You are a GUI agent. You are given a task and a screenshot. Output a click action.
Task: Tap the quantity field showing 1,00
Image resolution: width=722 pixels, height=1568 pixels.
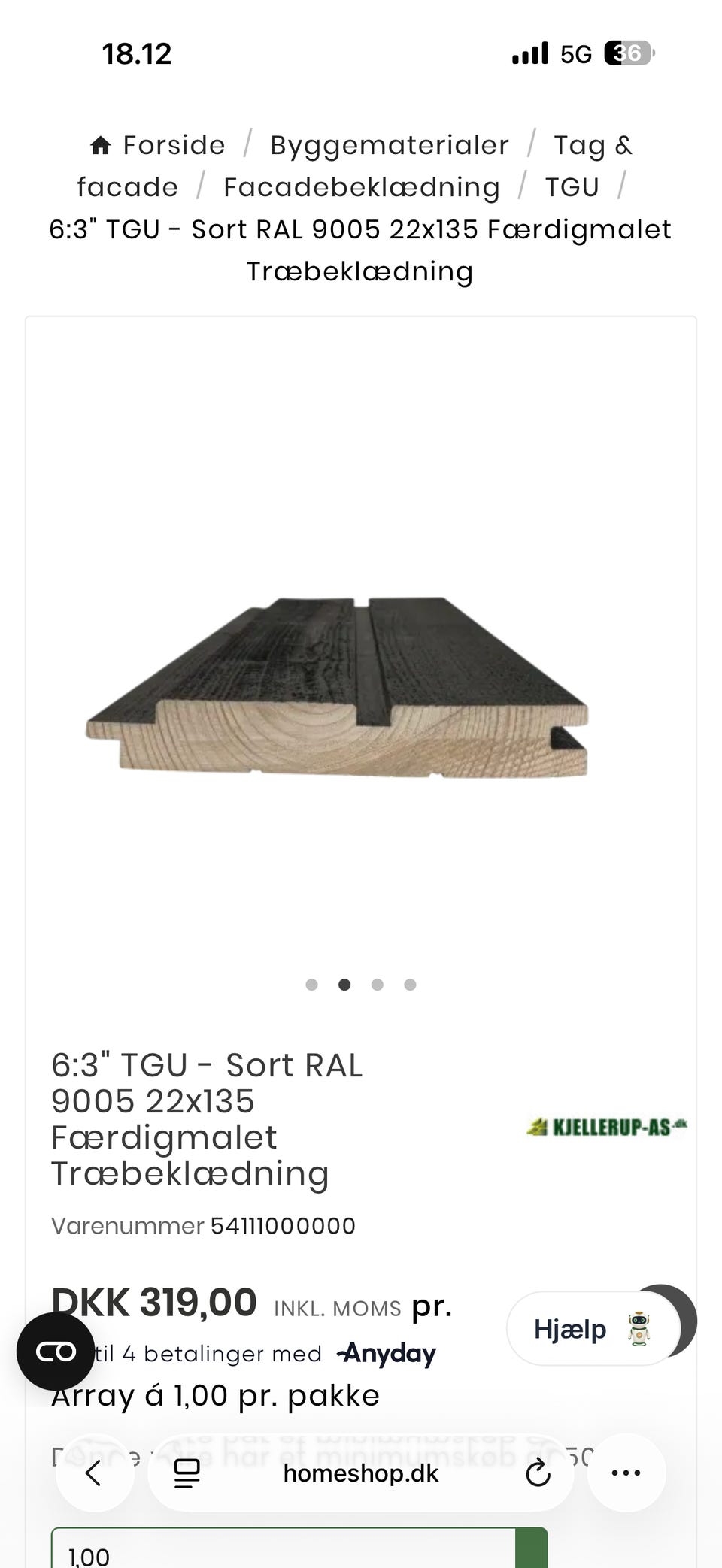[x=284, y=1548]
